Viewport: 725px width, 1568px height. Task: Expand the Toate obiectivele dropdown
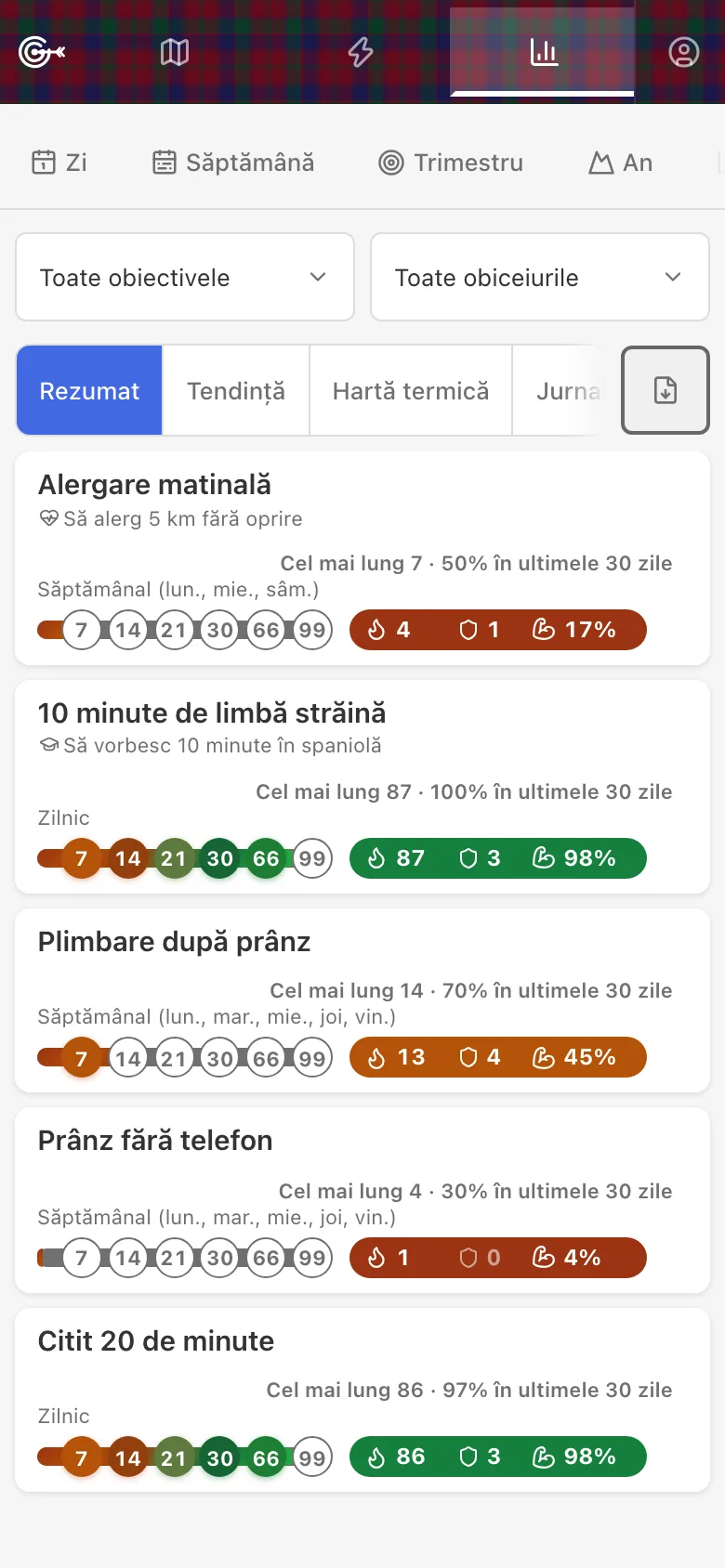185,277
